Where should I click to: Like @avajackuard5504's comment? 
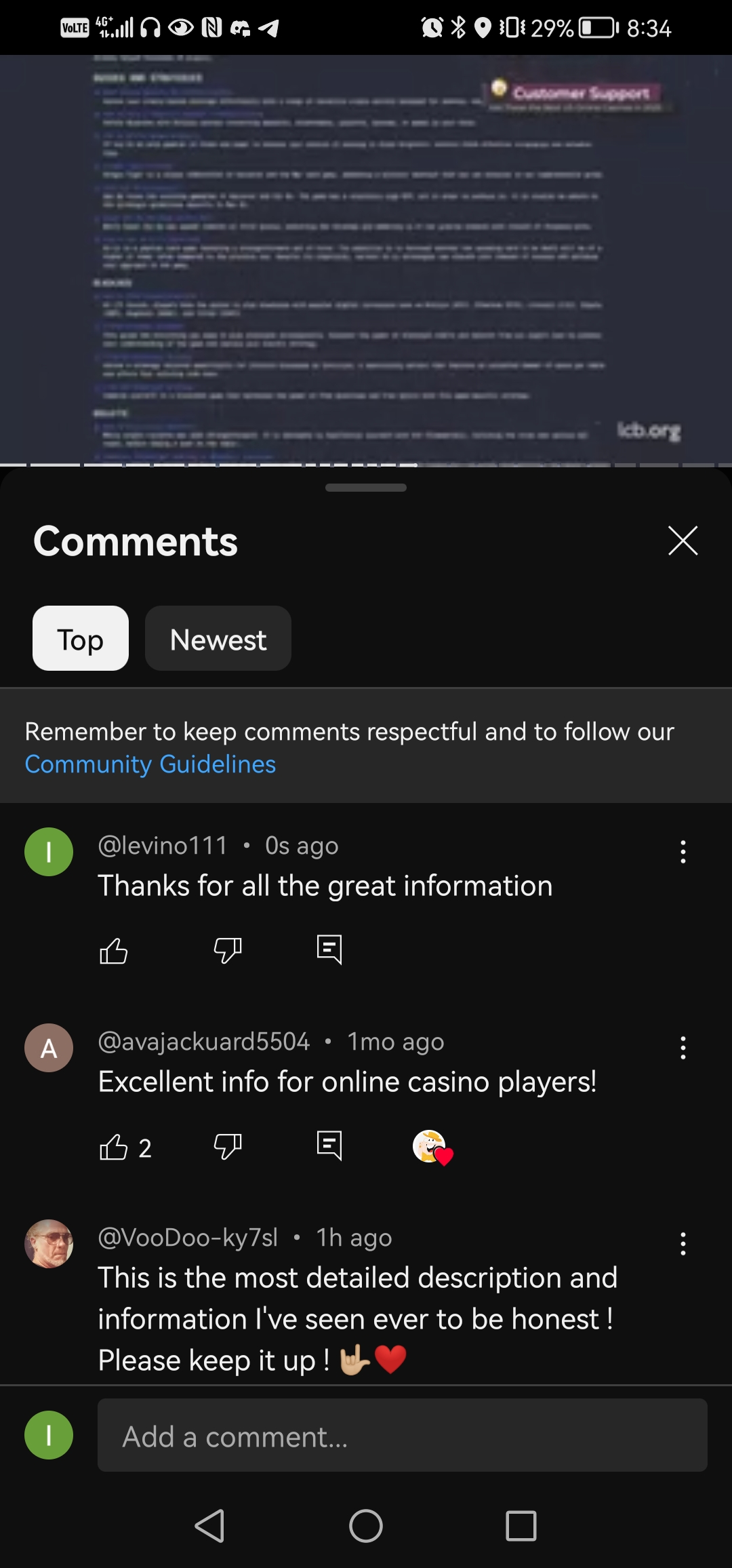click(113, 1148)
